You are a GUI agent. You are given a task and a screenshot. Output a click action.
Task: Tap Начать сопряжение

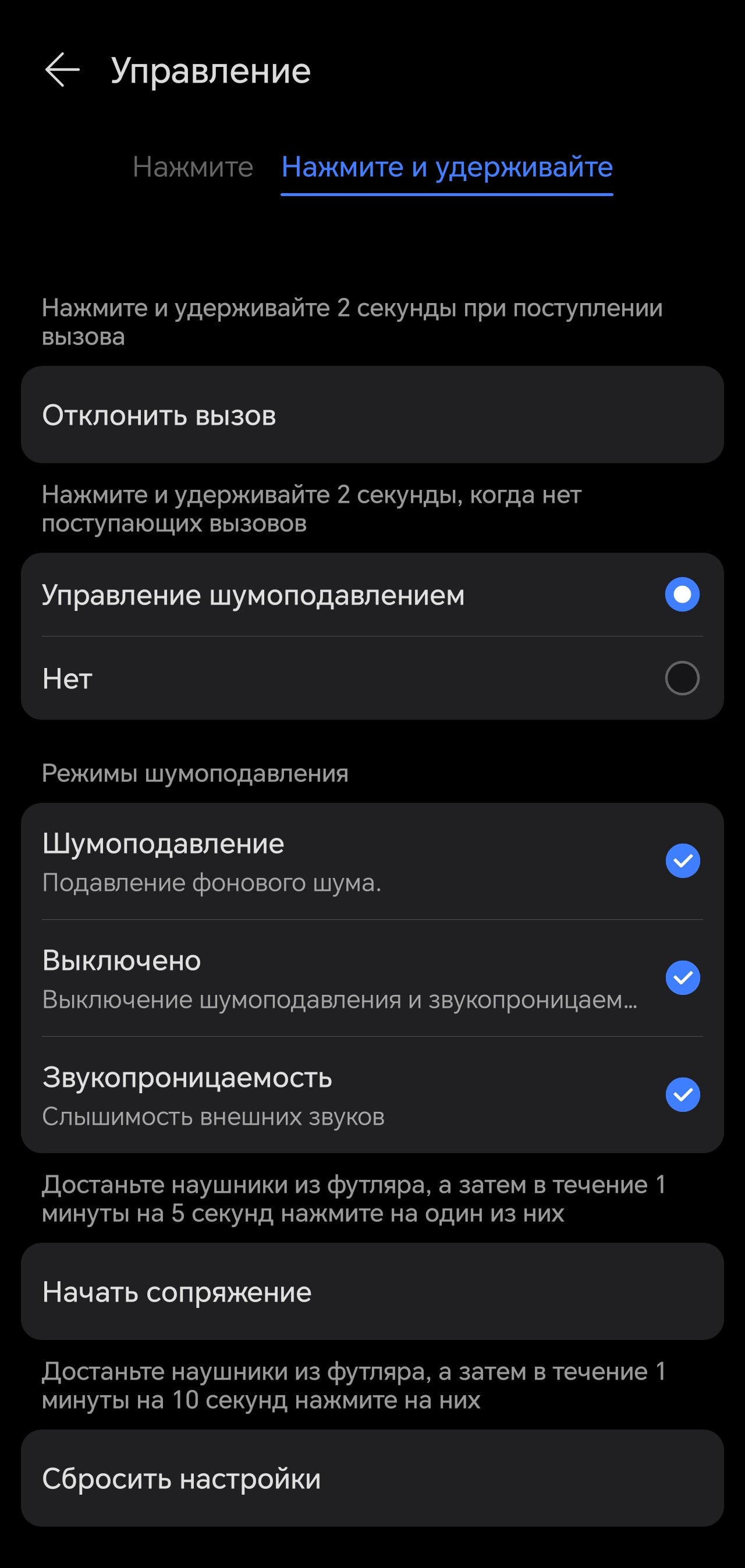point(372,1292)
